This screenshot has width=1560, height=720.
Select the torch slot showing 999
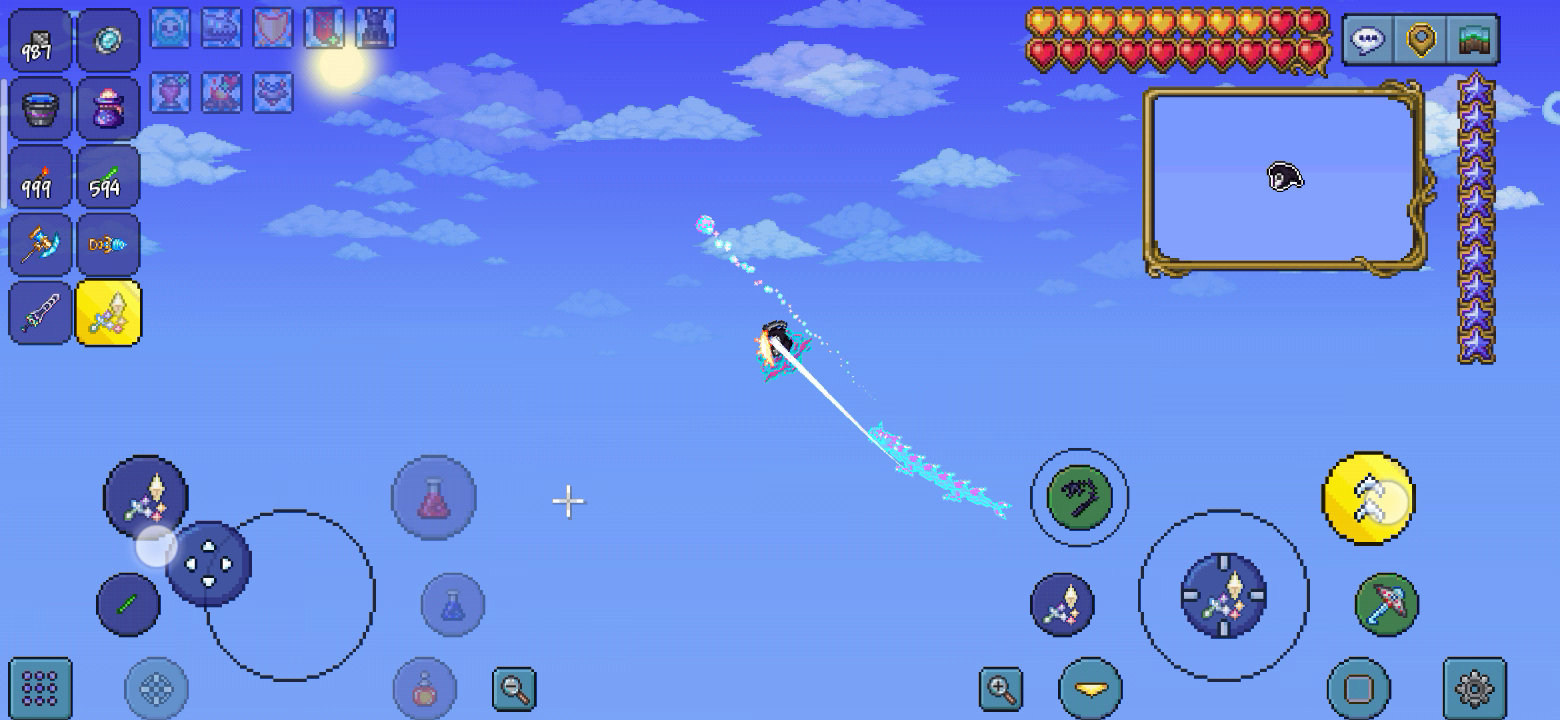click(41, 177)
